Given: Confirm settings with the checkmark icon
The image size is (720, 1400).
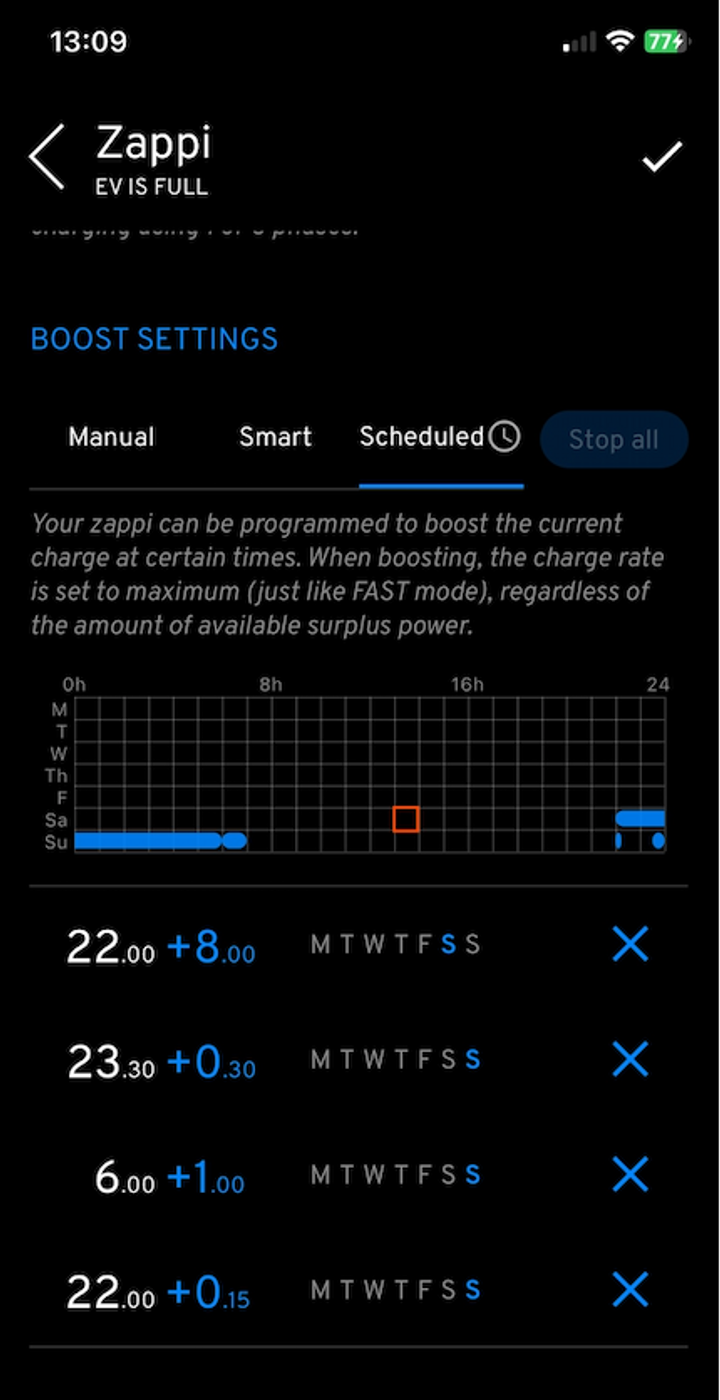Looking at the screenshot, I should (662, 157).
